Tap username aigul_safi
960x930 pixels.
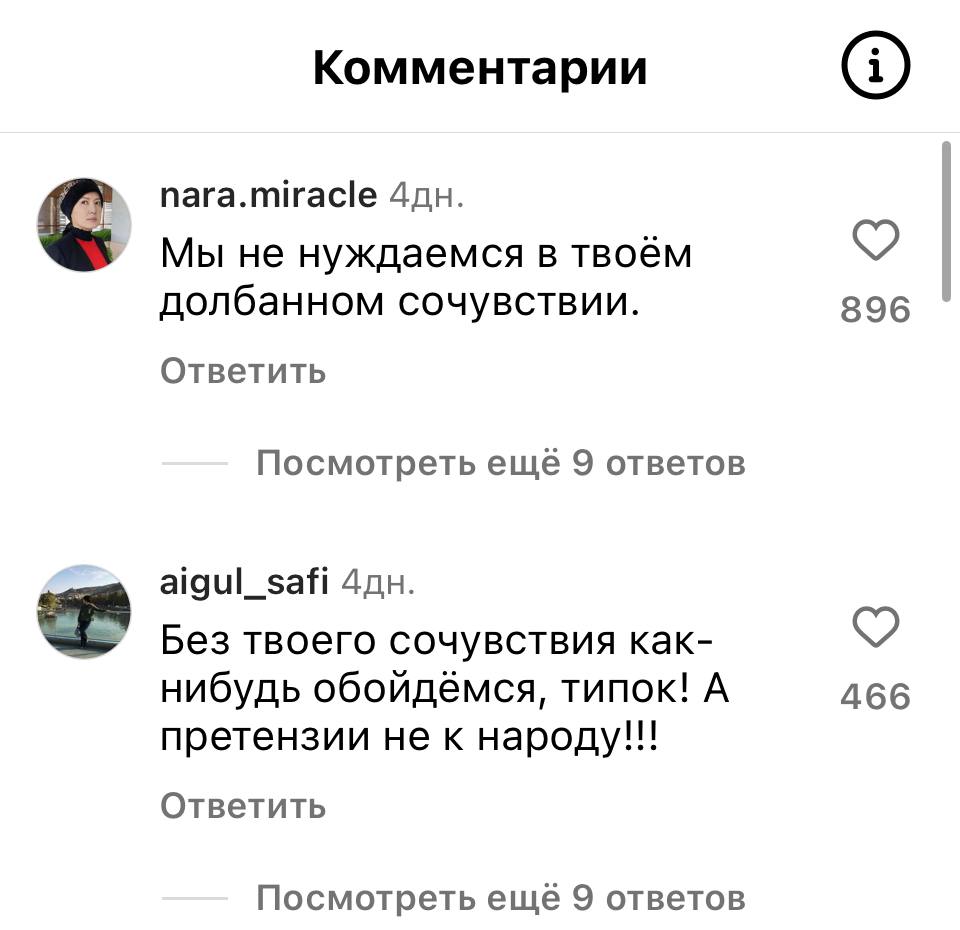point(245,581)
